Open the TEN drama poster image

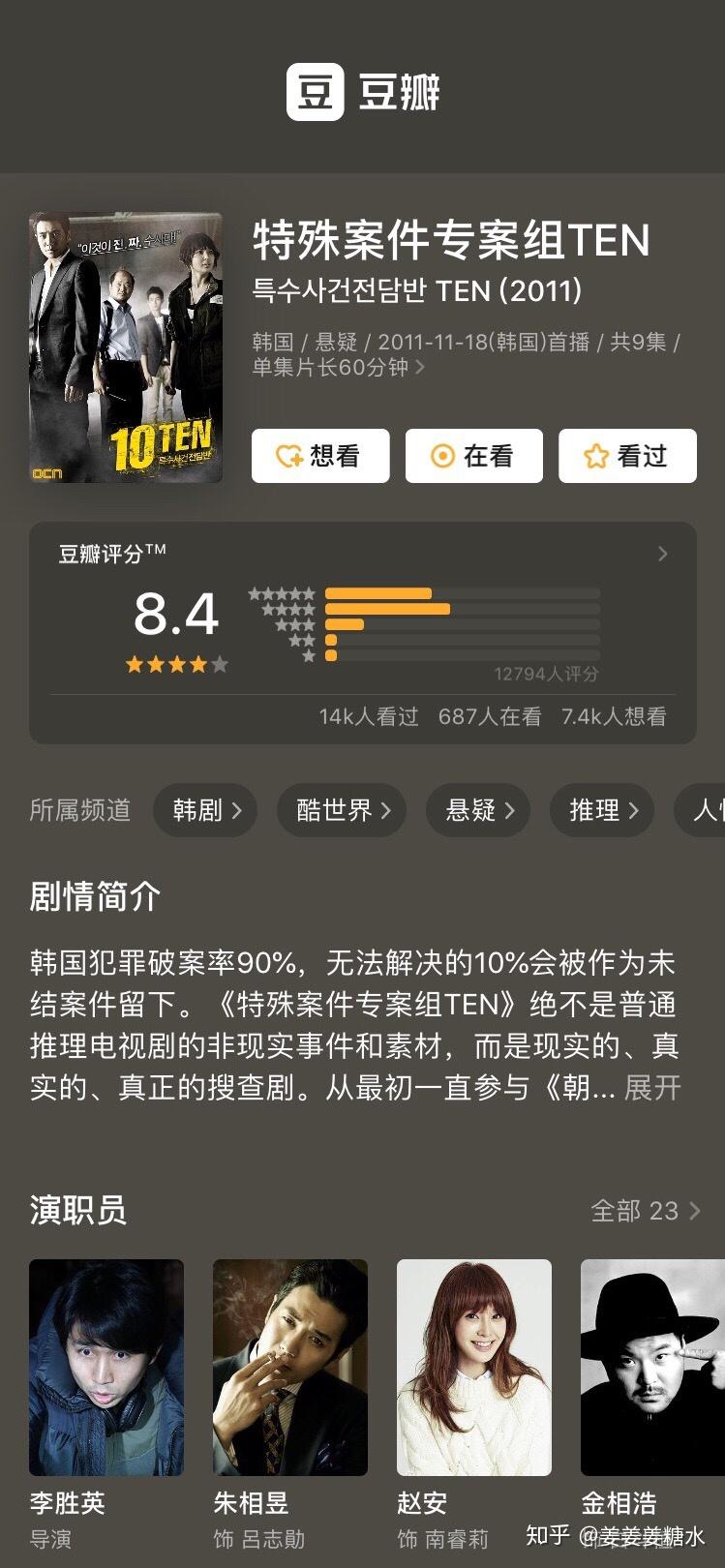point(126,347)
